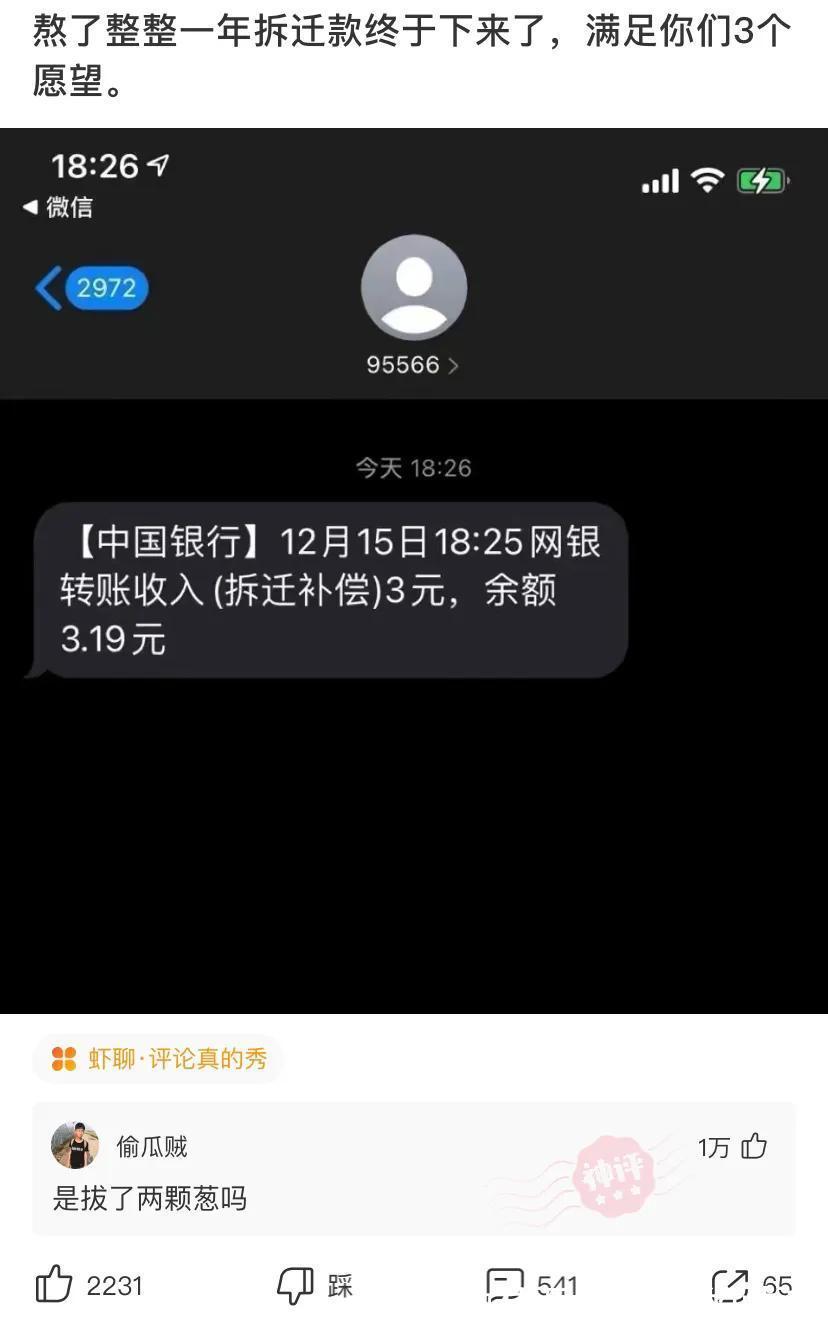Tap the thumbs-up like icon showing 2231

point(55,1286)
